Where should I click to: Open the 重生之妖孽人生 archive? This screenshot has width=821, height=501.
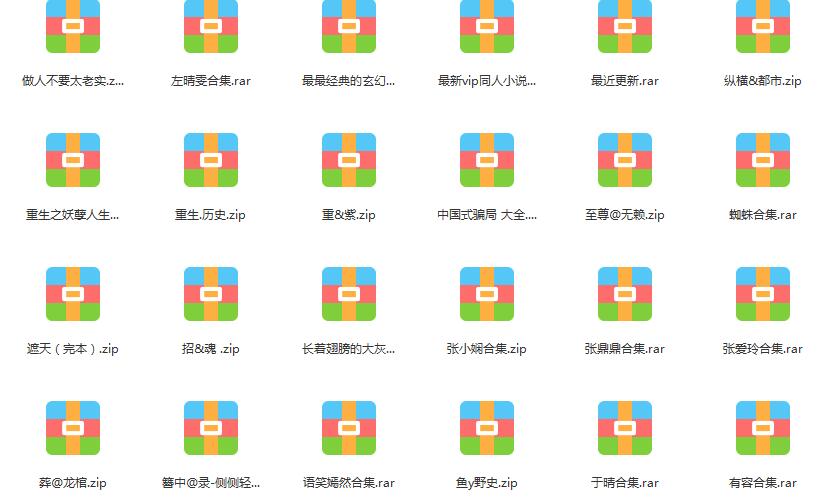(x=73, y=160)
